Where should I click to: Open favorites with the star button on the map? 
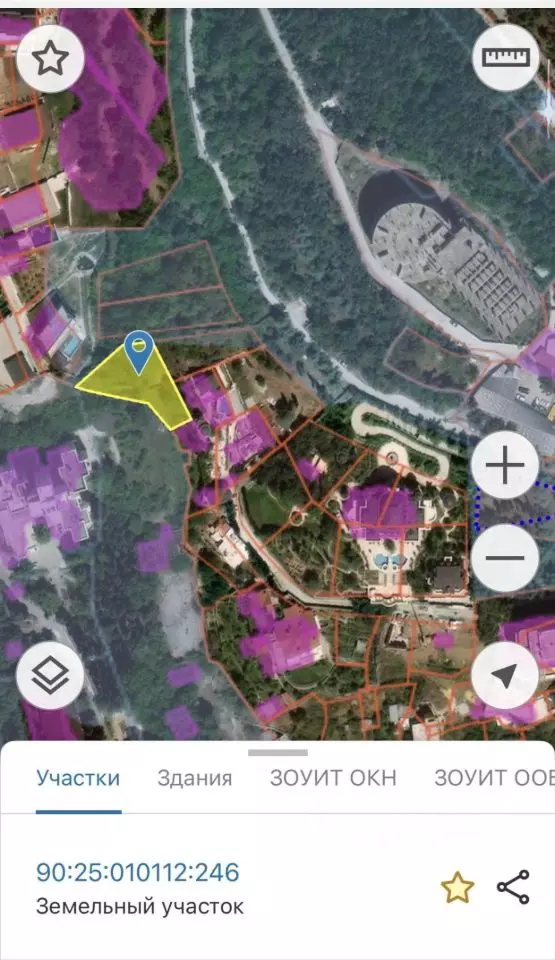coord(50,59)
